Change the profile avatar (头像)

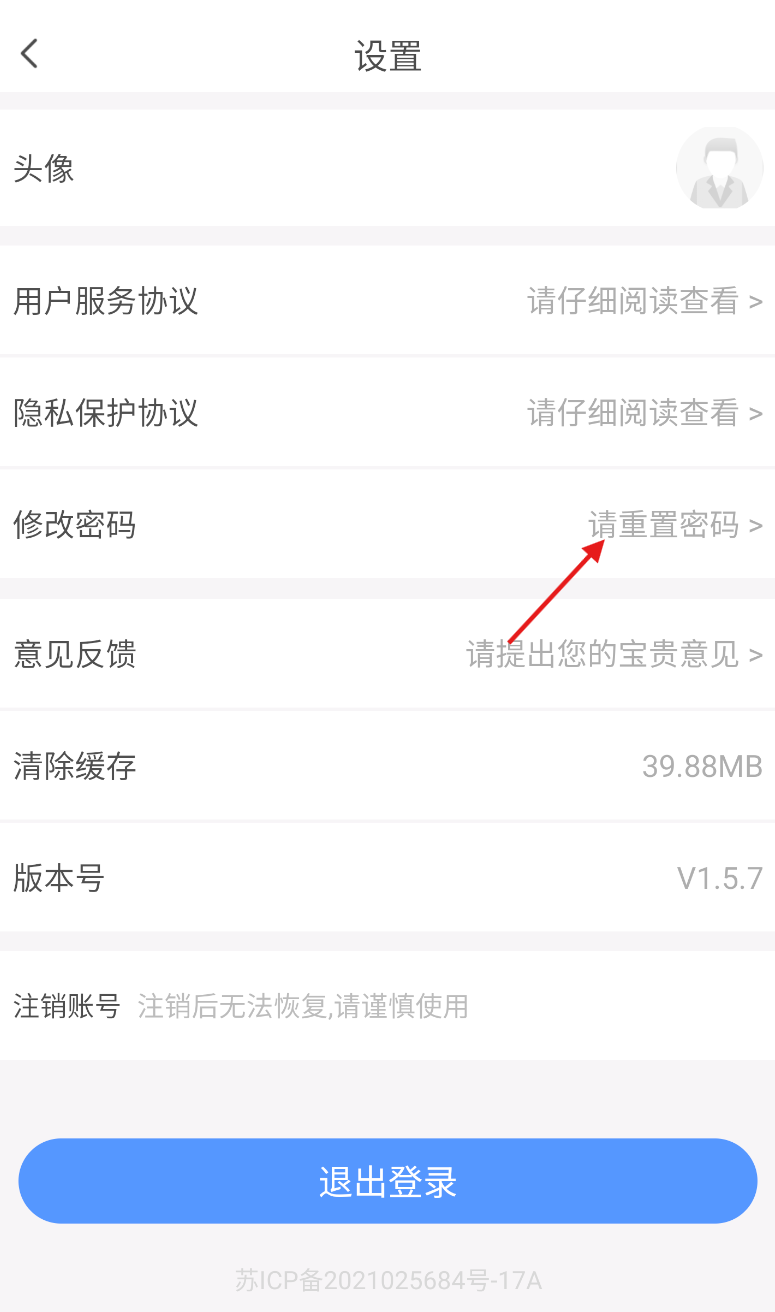tap(719, 168)
